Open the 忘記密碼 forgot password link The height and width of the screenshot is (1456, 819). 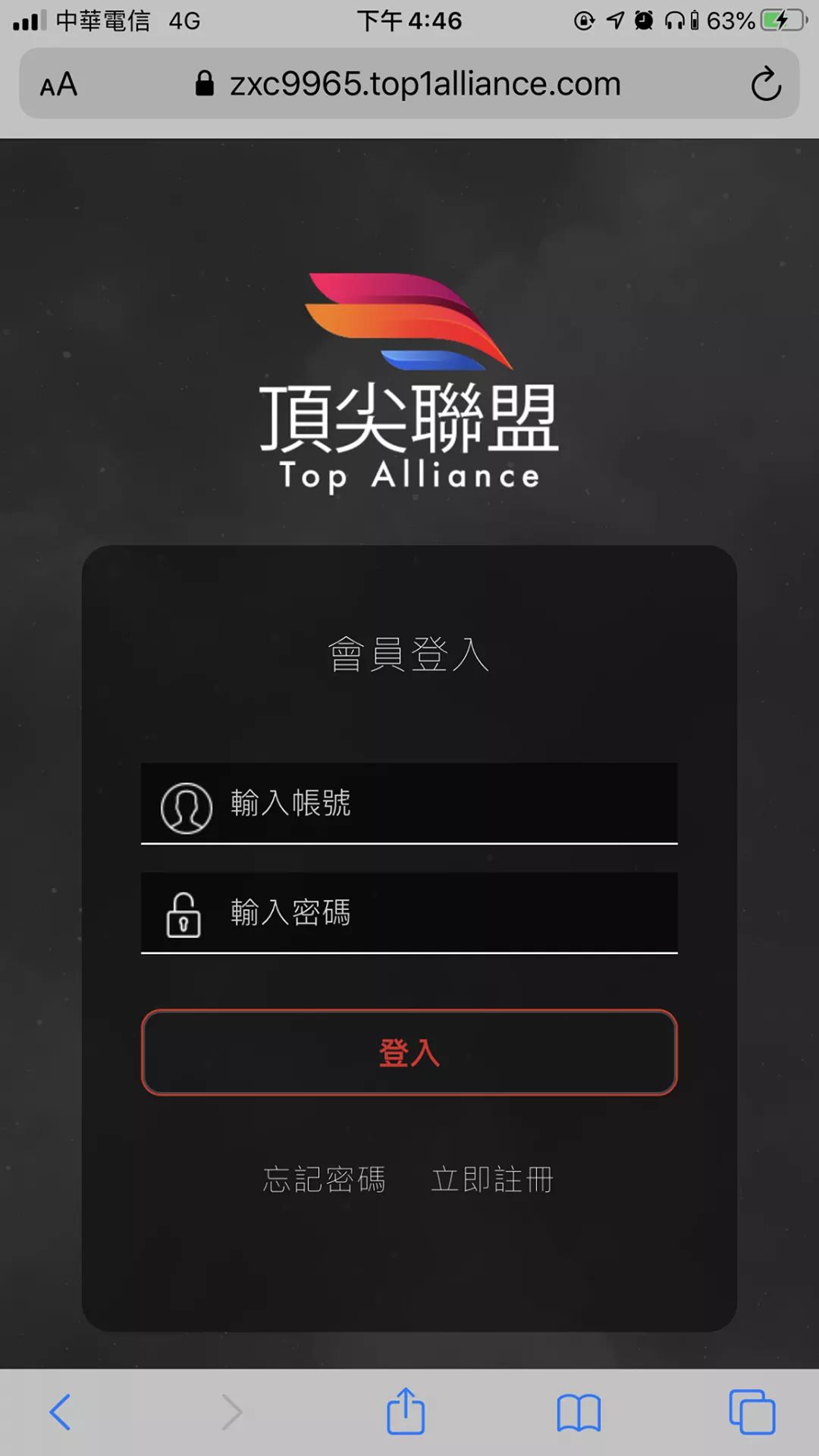325,1180
